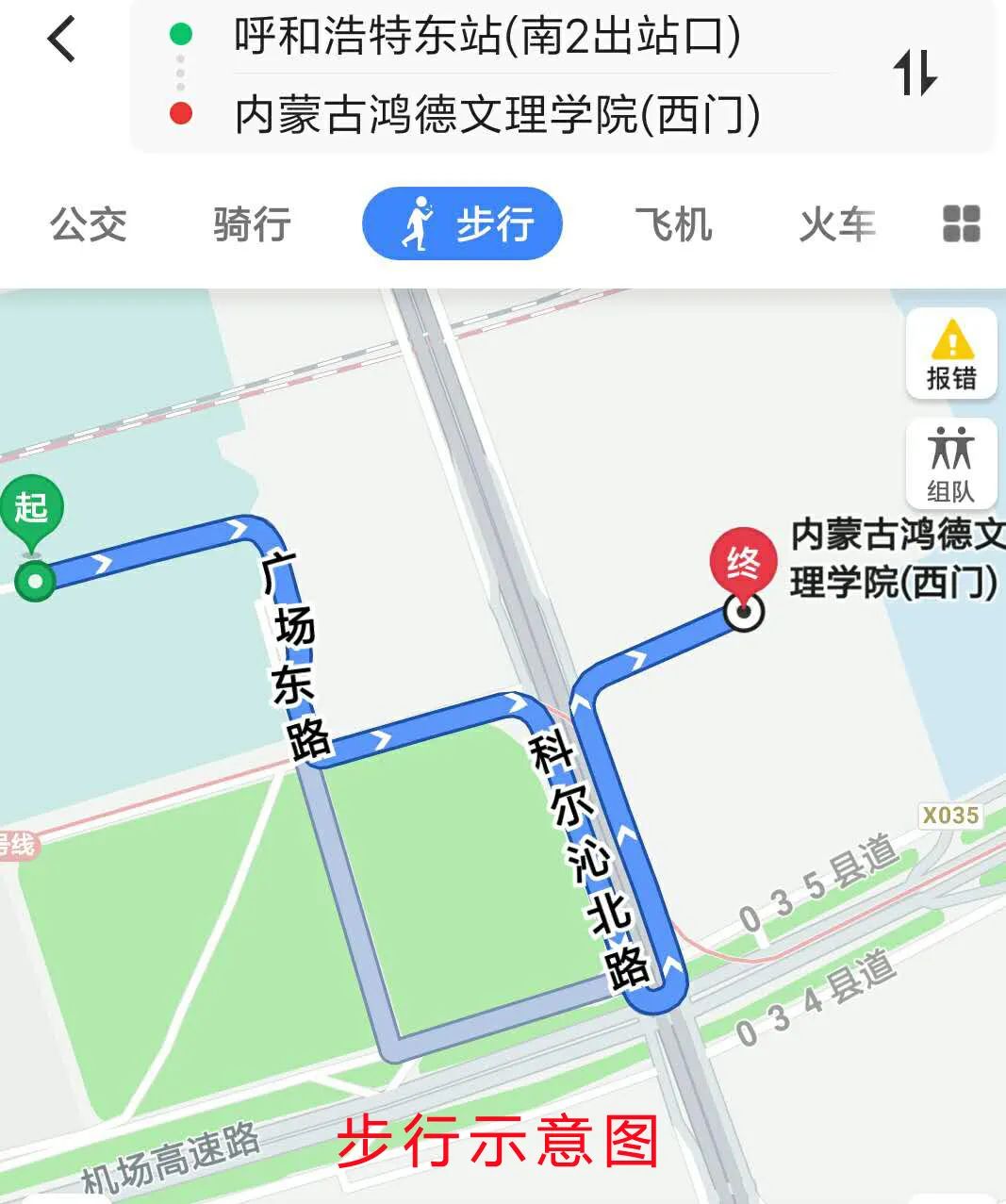Open the grid icon for more travel modes
The image size is (1006, 1204).
pos(961,224)
